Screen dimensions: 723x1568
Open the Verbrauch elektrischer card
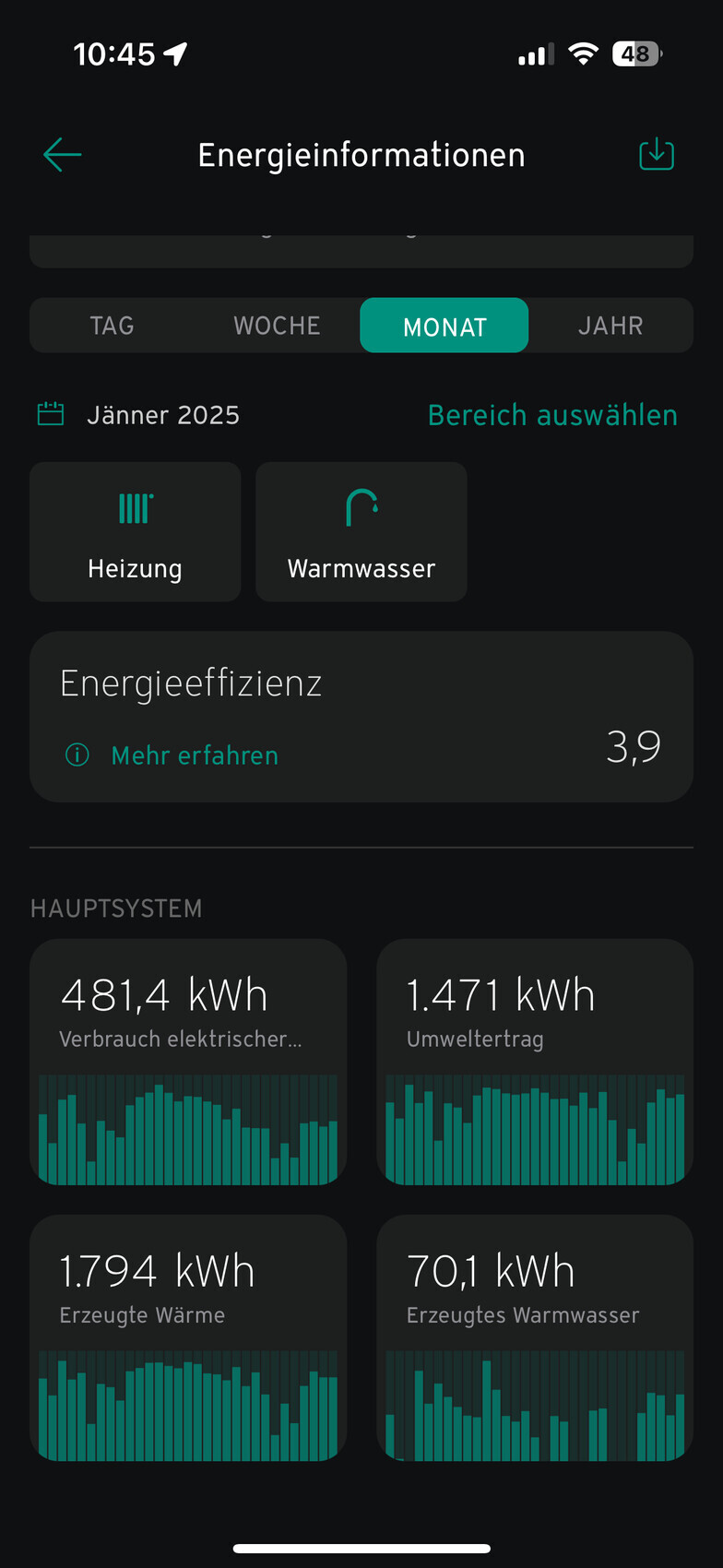(x=188, y=1062)
